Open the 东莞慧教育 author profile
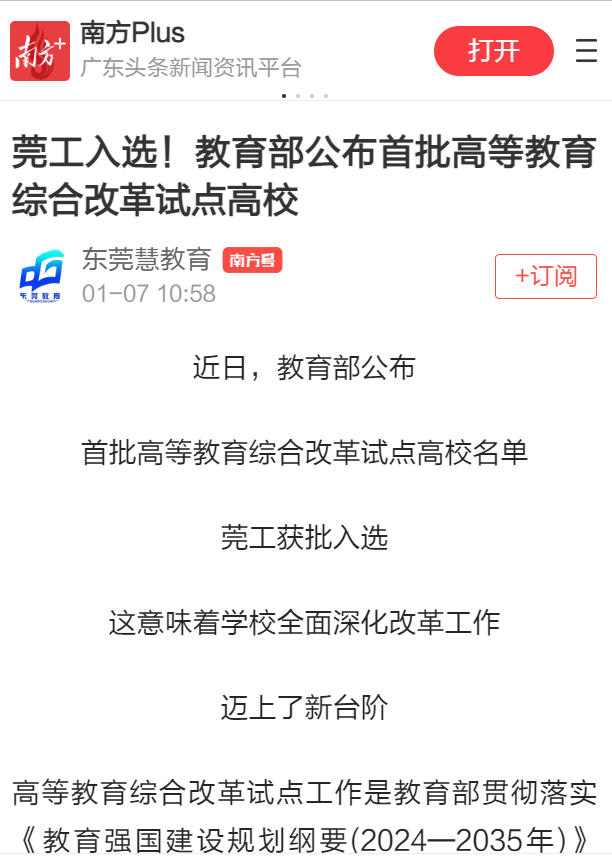612x856 pixels. point(146,260)
